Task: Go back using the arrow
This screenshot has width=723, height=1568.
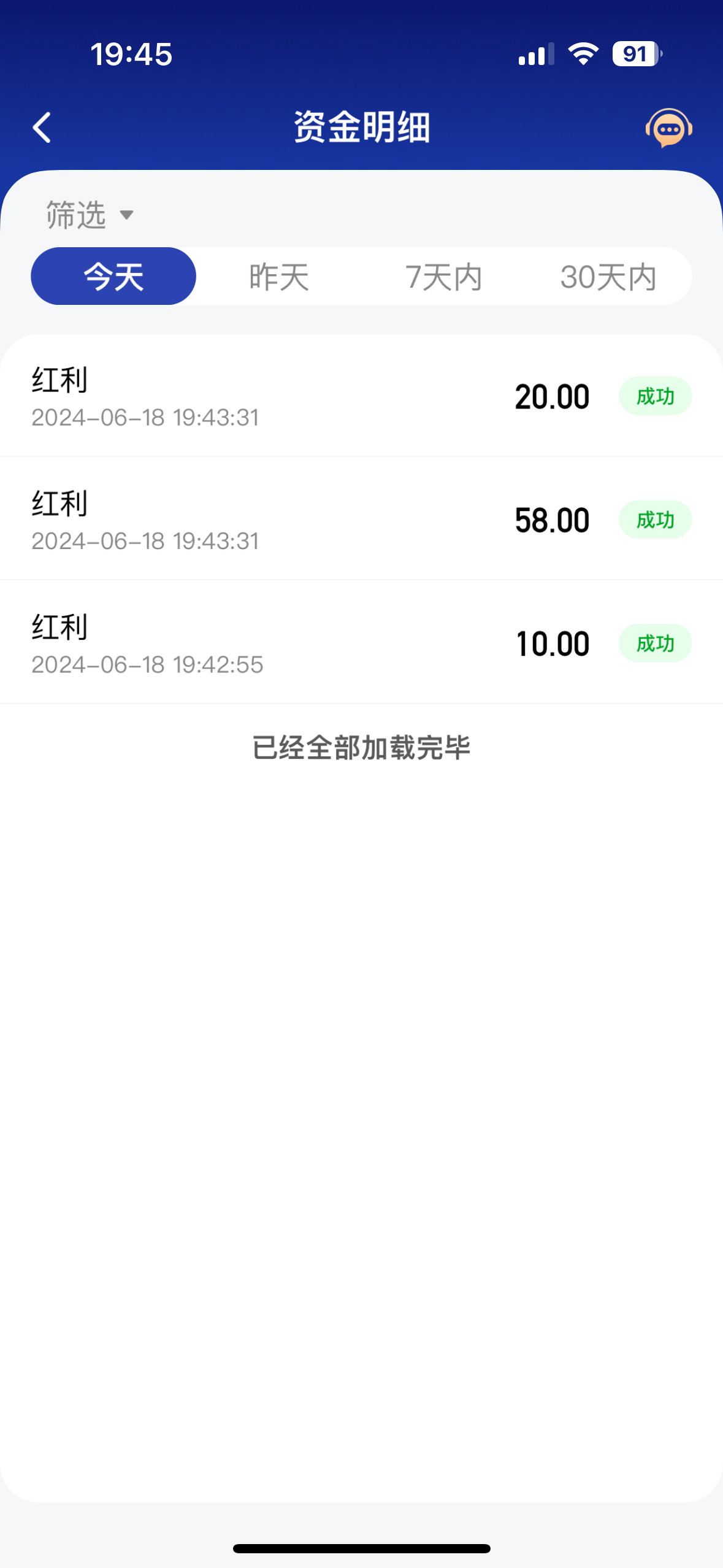Action: point(42,128)
